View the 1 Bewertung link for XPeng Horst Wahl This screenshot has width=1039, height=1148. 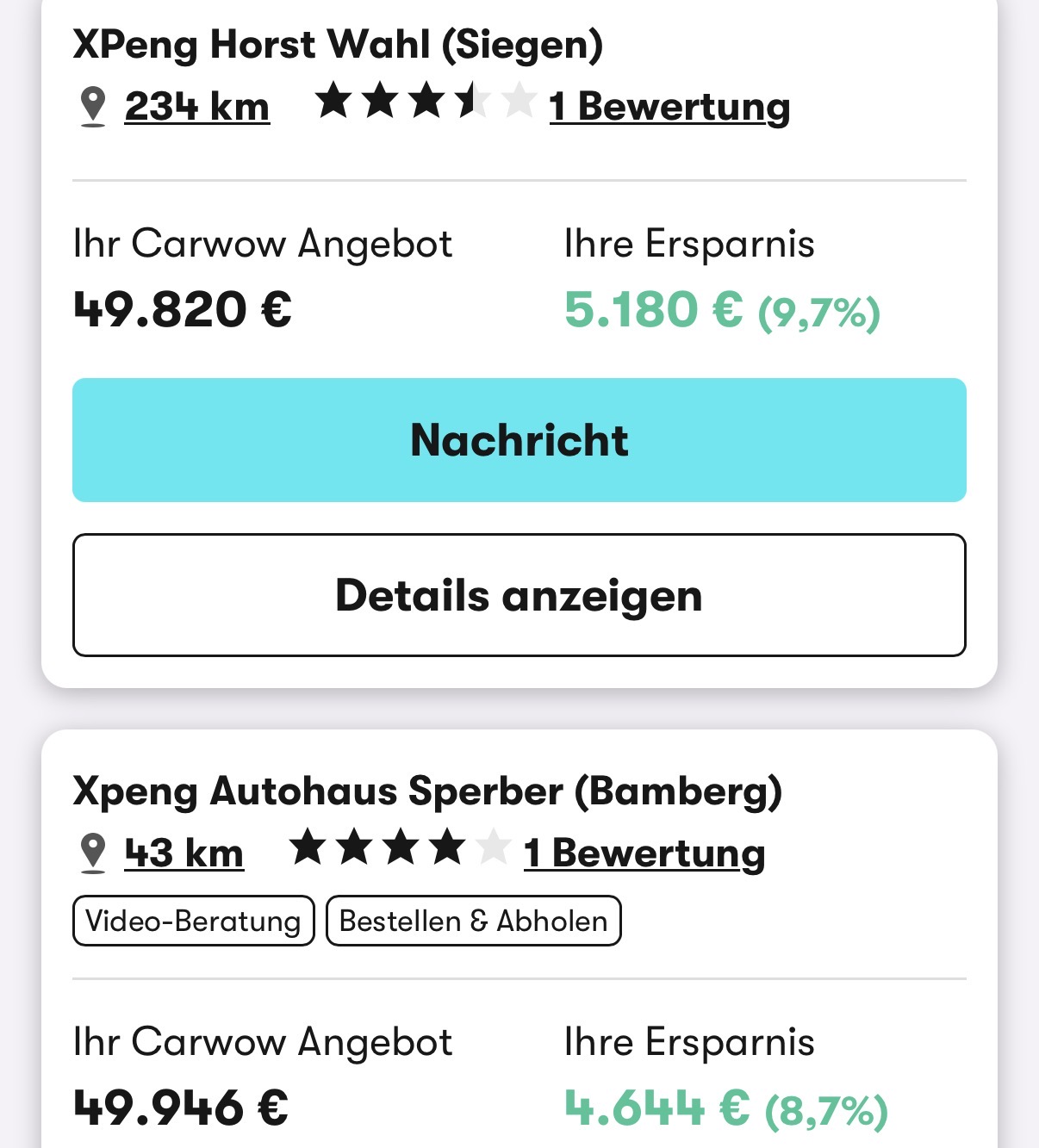coord(669,107)
